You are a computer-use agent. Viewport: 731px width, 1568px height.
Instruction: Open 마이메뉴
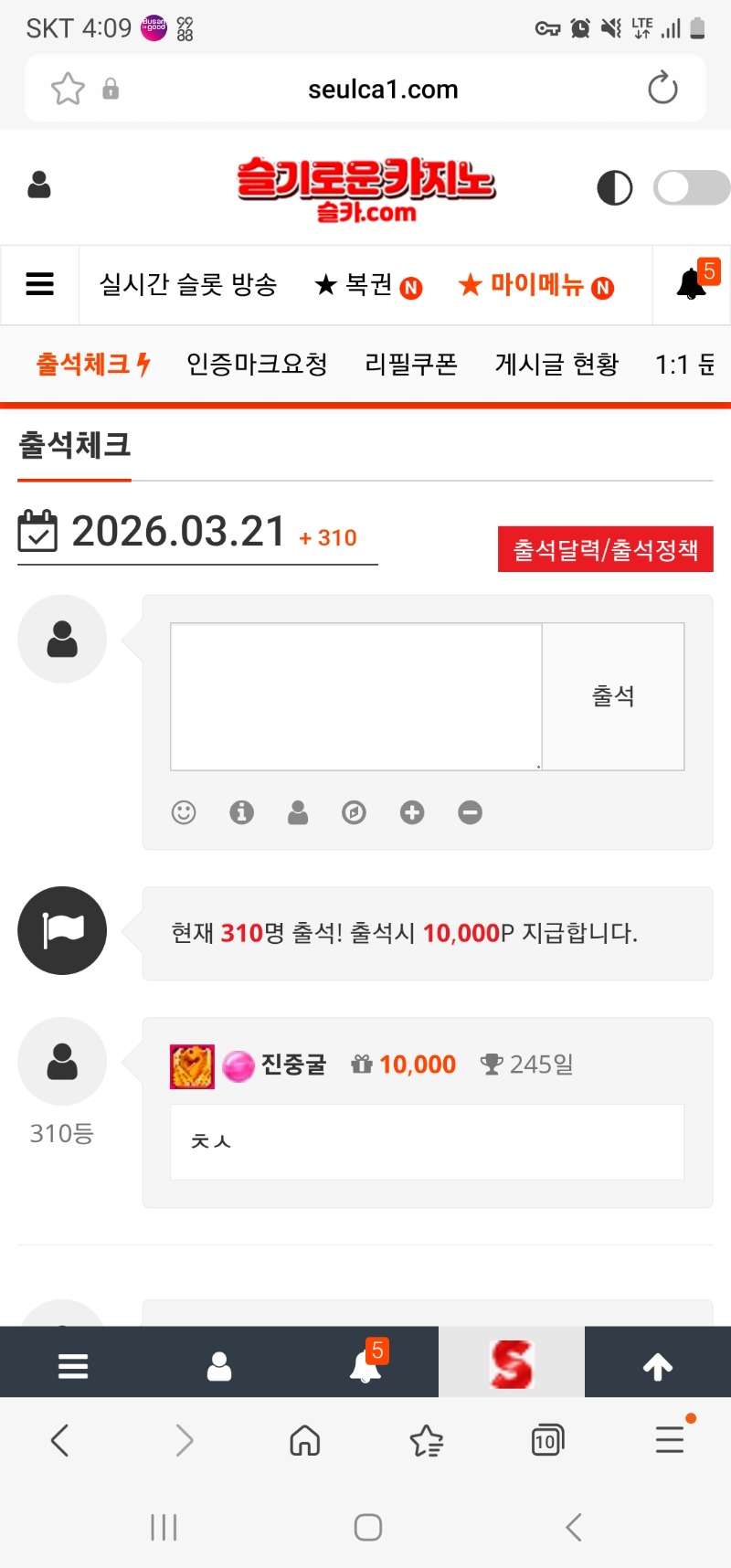[x=535, y=285]
